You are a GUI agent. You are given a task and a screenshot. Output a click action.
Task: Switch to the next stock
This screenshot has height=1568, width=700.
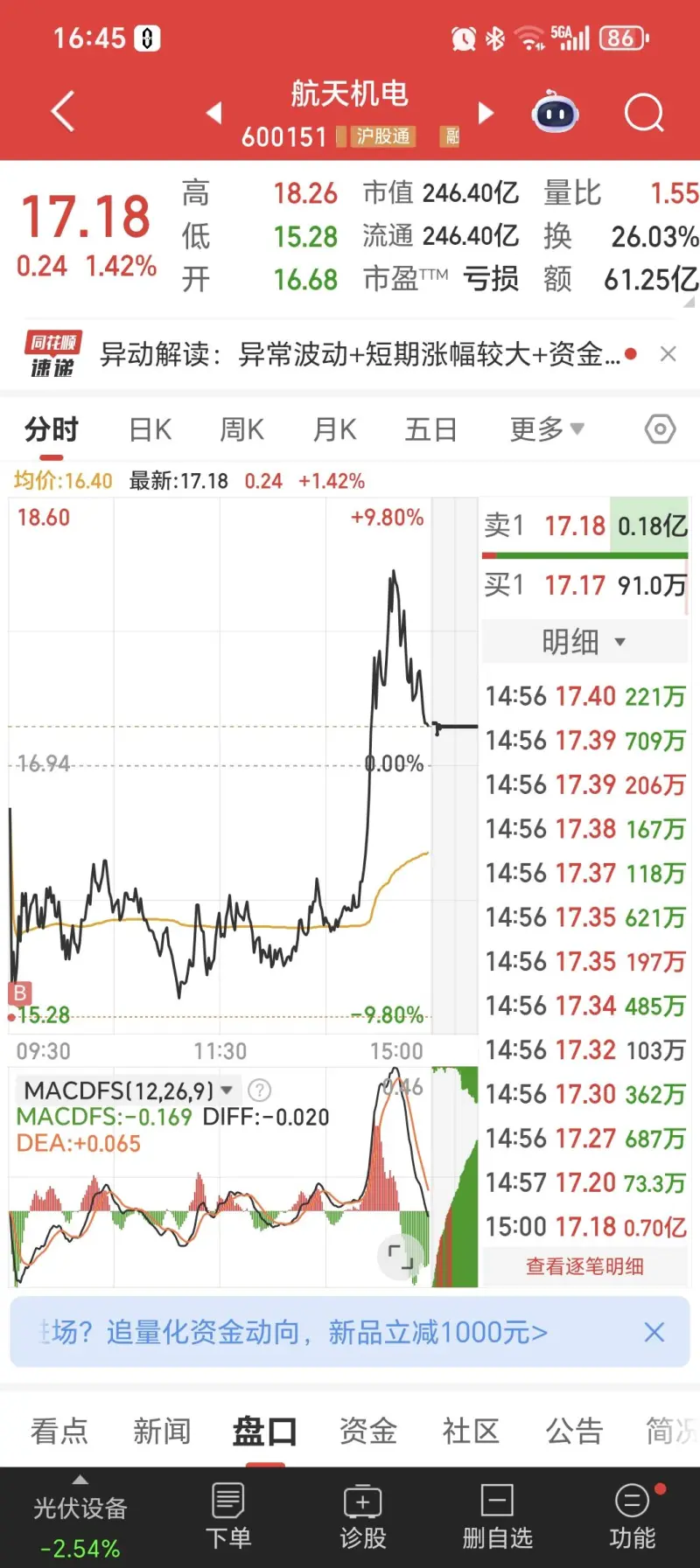tap(486, 113)
